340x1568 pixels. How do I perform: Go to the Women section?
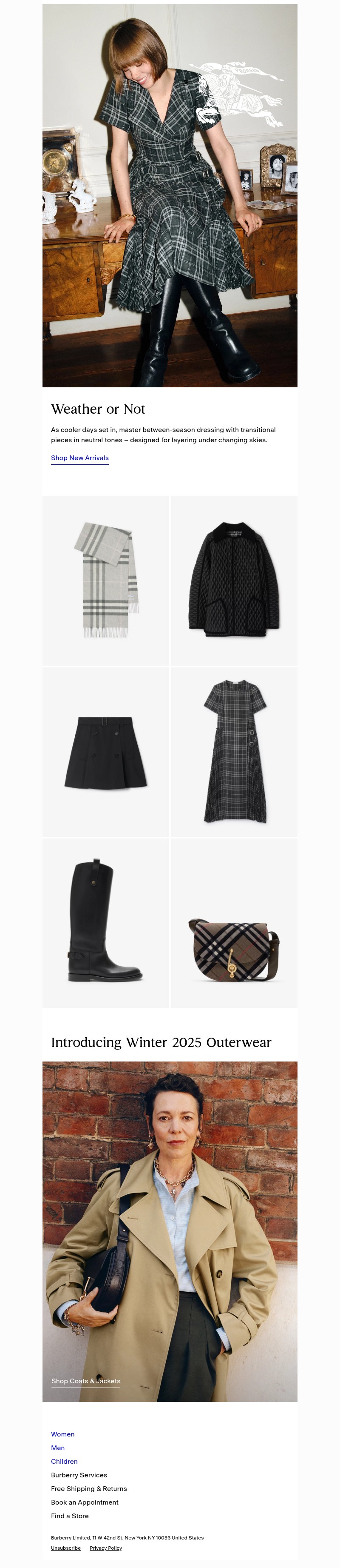click(x=62, y=1434)
